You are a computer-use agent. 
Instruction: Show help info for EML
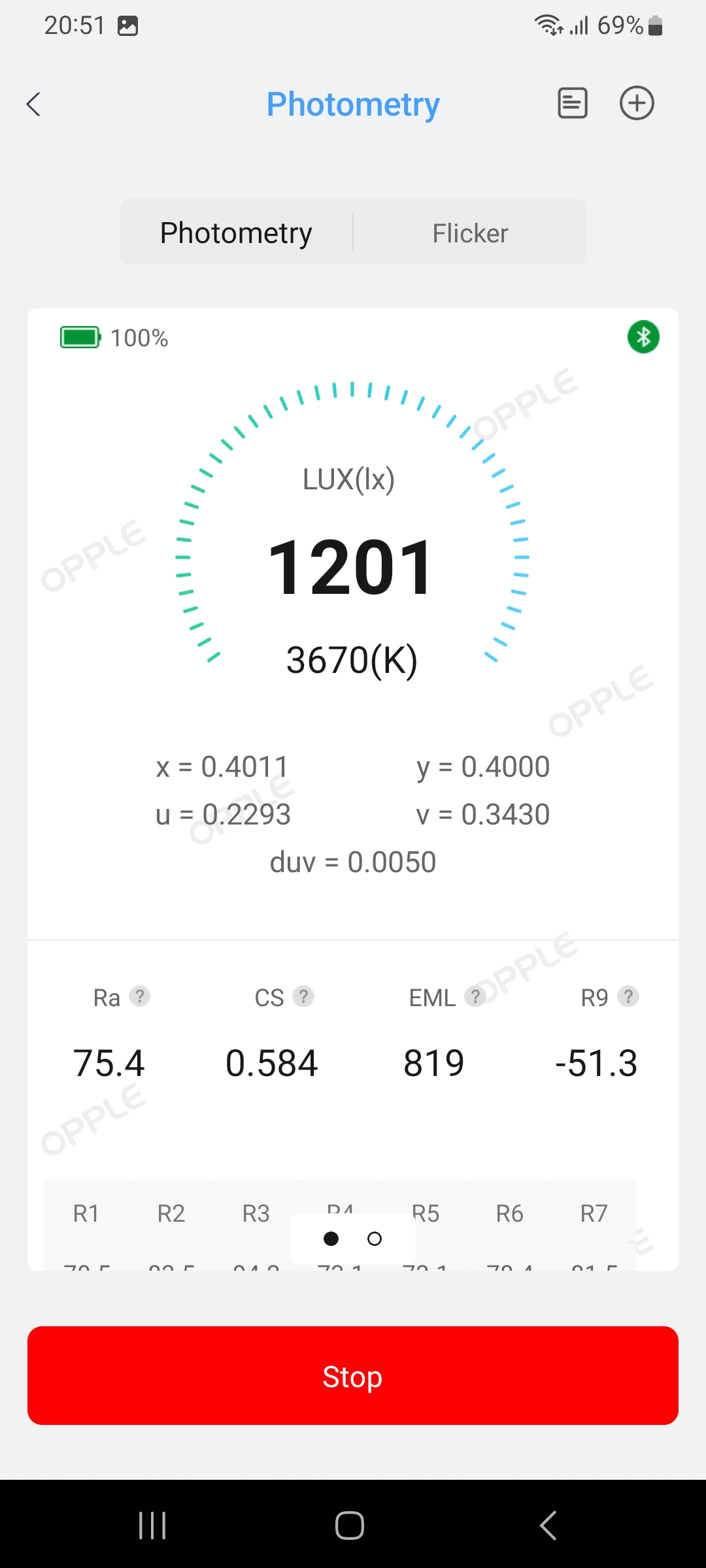pos(475,996)
